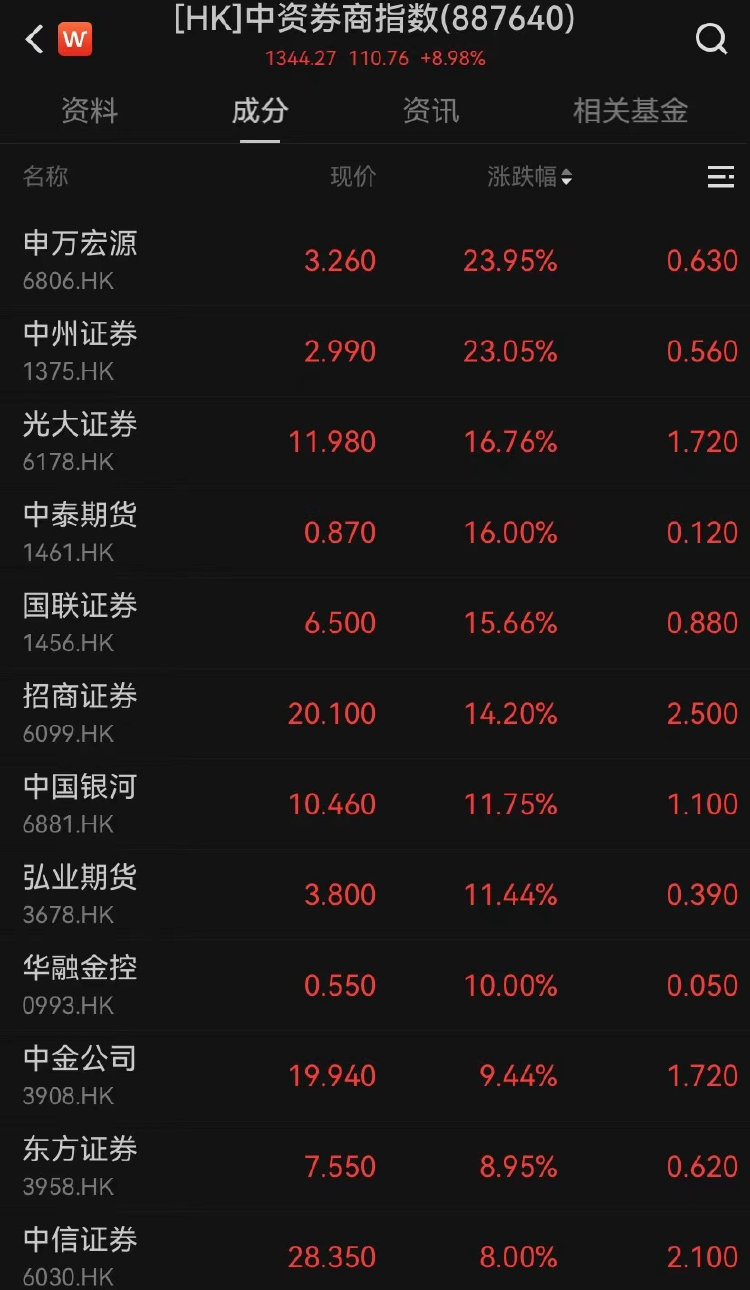Switch to the 资讯 tab

pyautogui.click(x=431, y=110)
